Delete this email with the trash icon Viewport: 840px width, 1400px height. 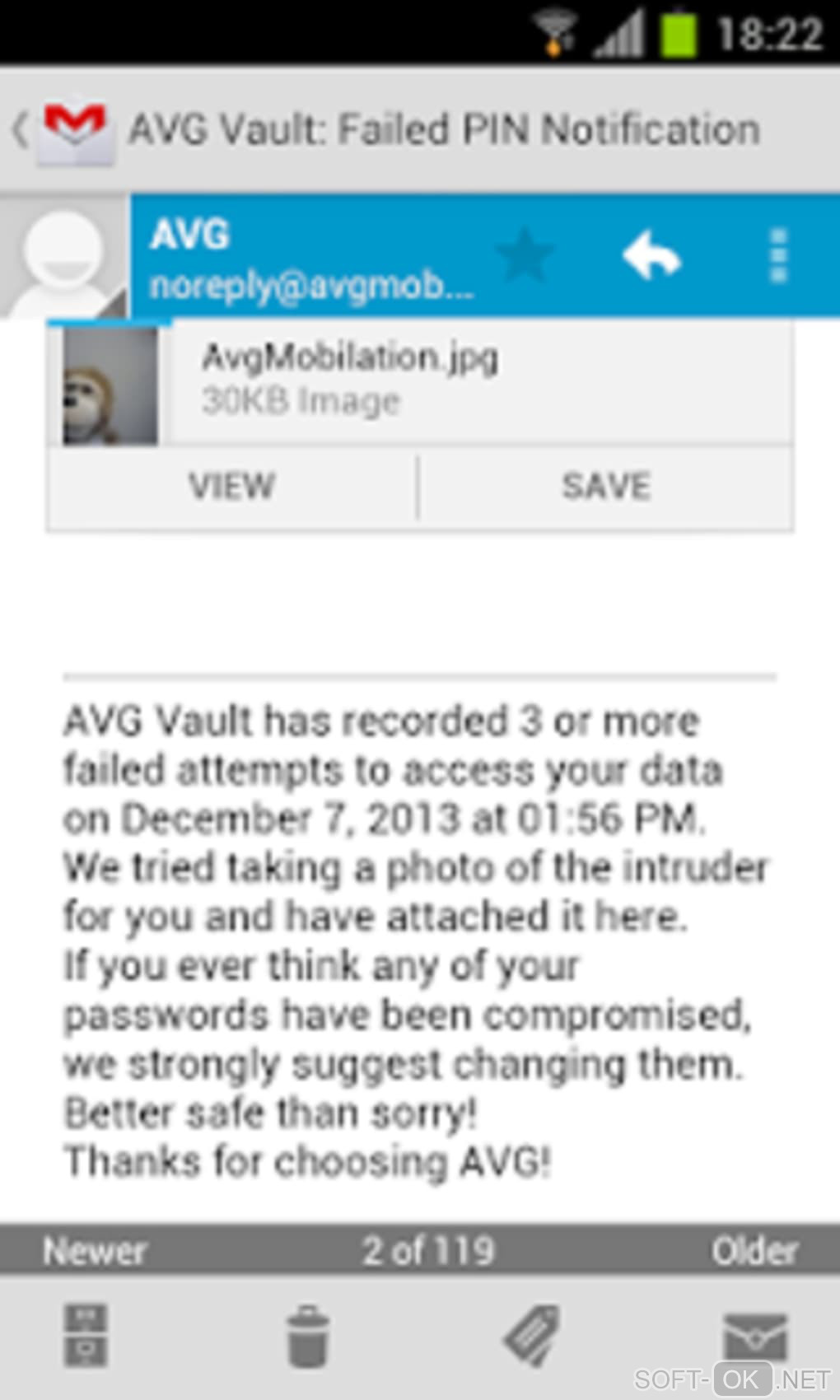[308, 1337]
